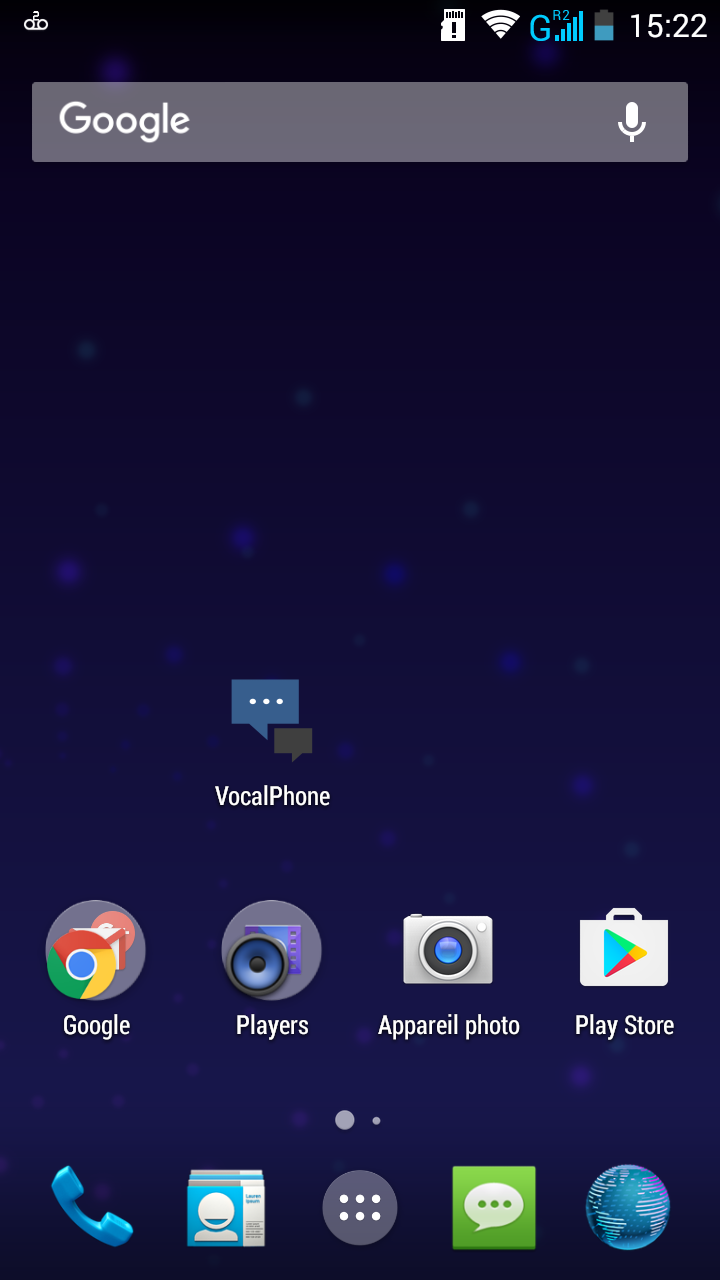
Task: Open the app drawer
Action: (360, 1207)
